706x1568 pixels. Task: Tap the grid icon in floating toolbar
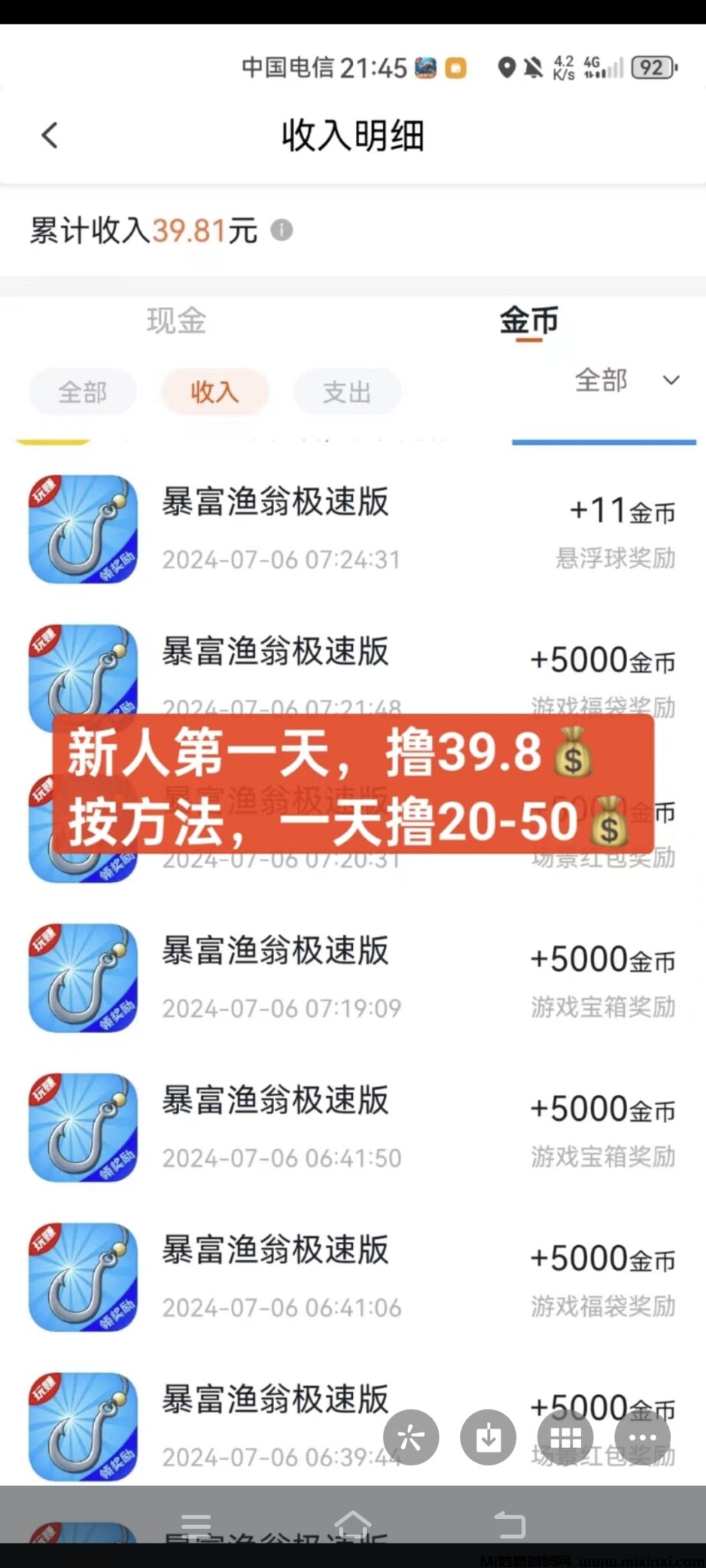tap(564, 1437)
